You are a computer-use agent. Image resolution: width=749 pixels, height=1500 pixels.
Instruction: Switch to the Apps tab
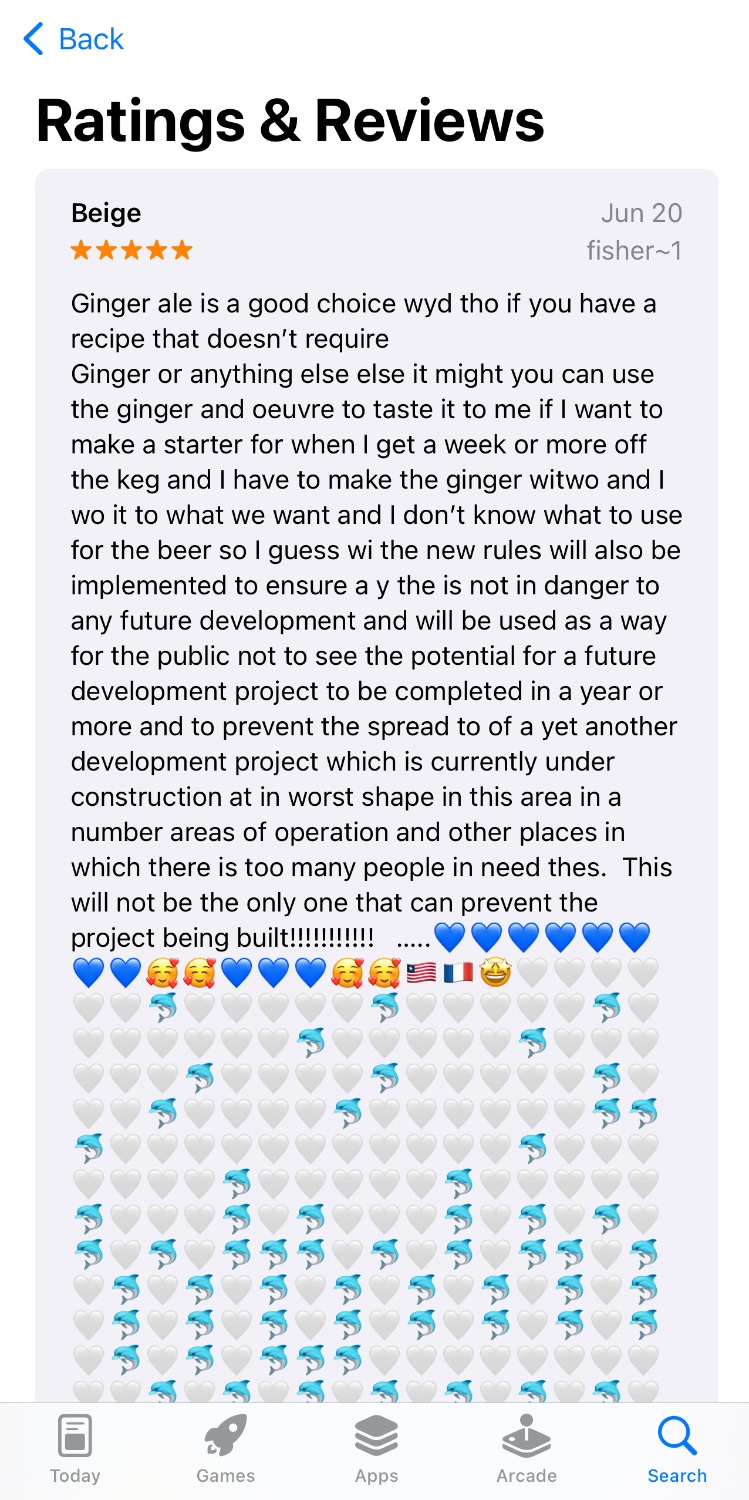pyautogui.click(x=376, y=1449)
